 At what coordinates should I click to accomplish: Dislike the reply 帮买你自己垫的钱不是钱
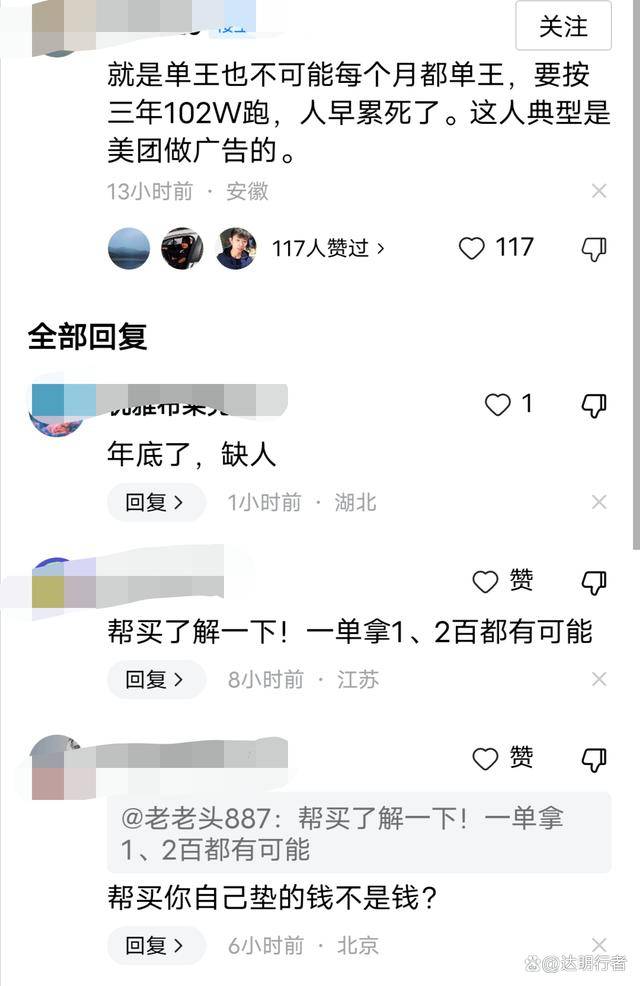(x=594, y=759)
